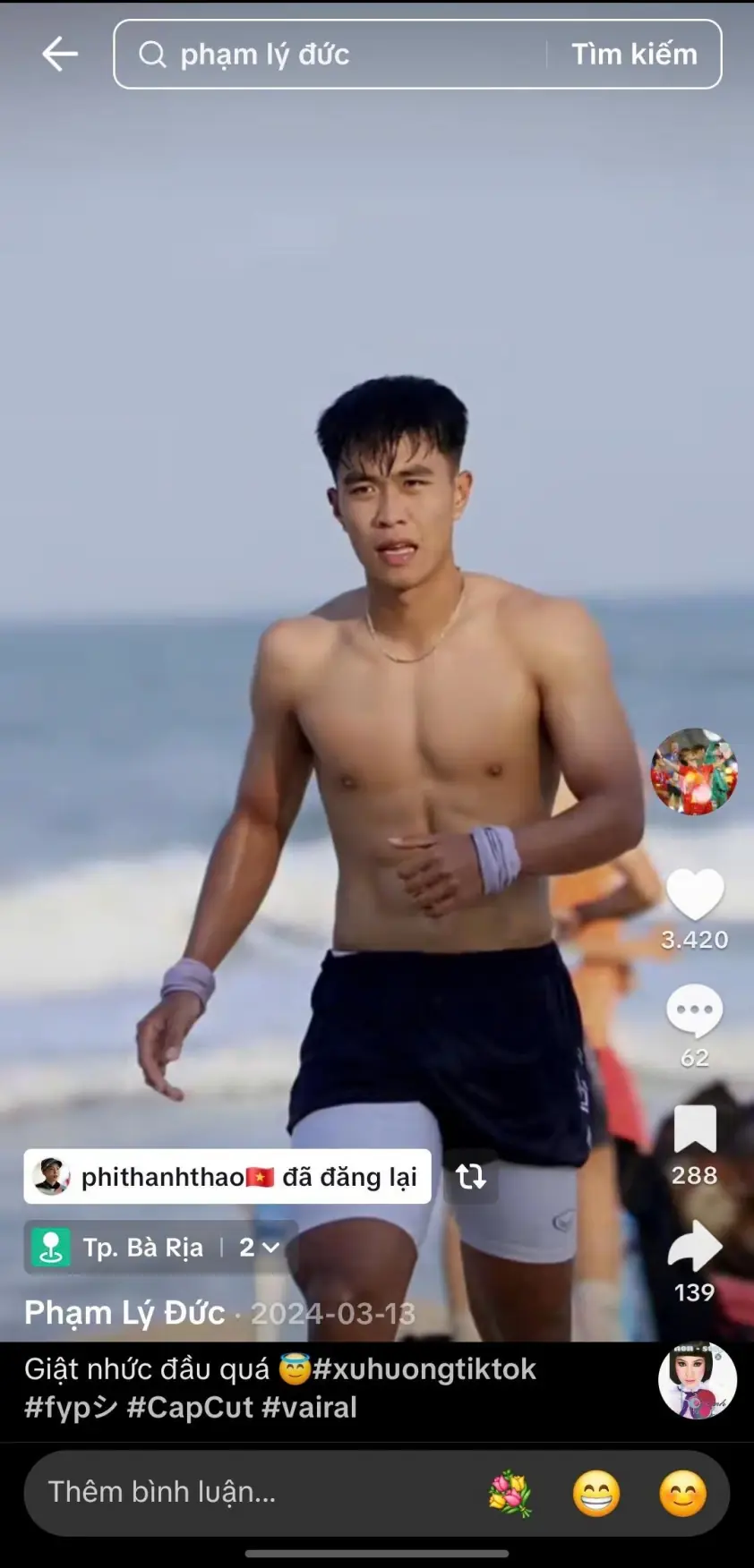Open the comments with the speech bubble icon
The height and width of the screenshot is (1568, 754).
[694, 1010]
